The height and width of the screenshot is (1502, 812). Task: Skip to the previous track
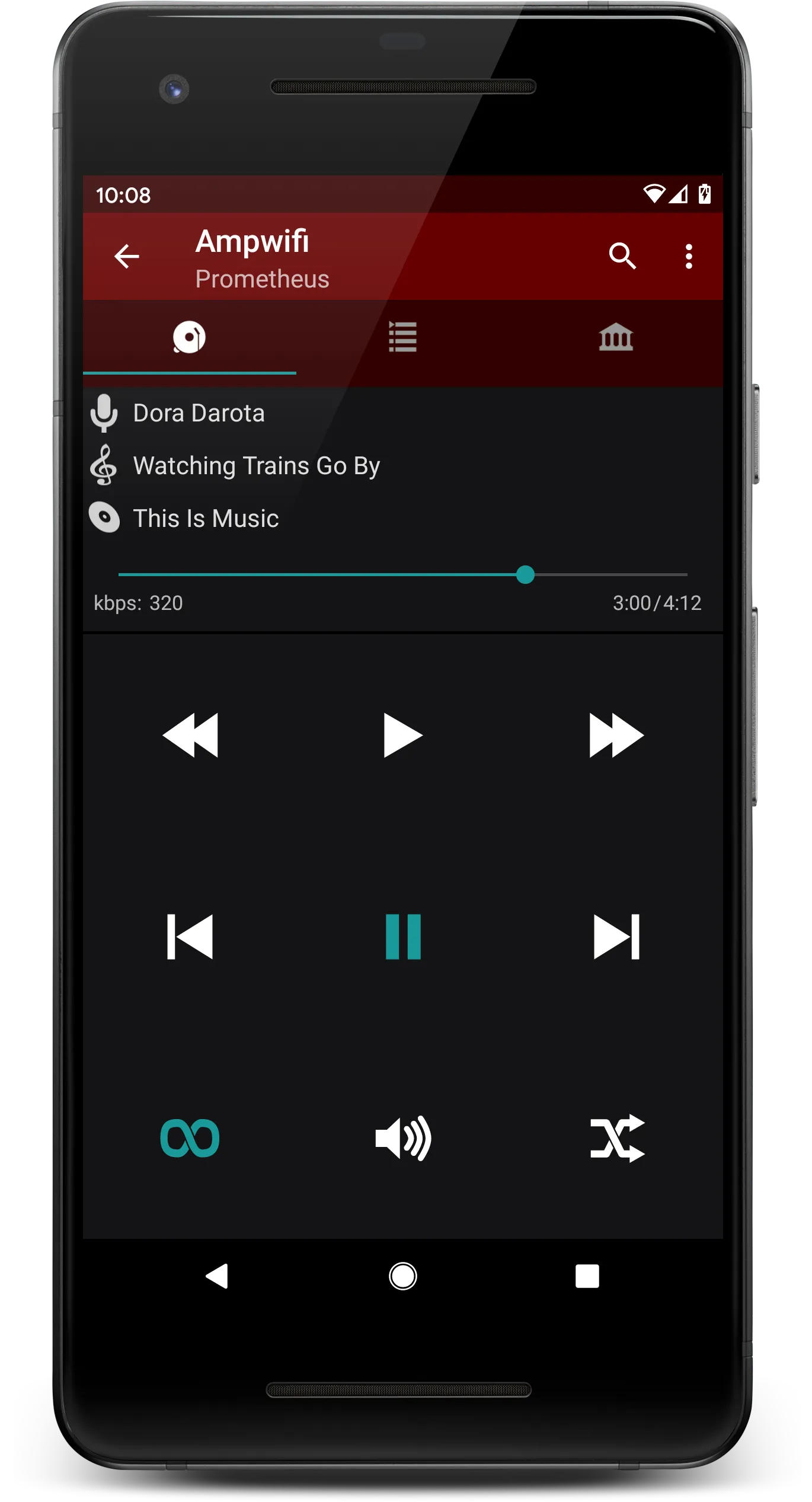pyautogui.click(x=190, y=937)
